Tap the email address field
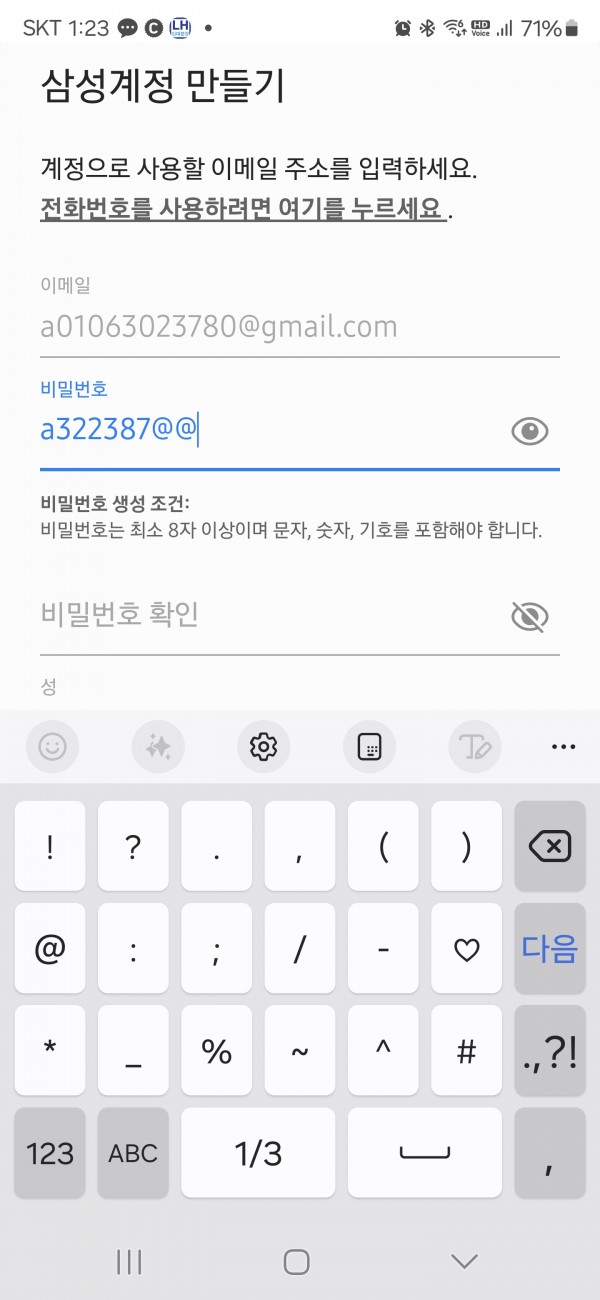The width and height of the screenshot is (600, 1300). tap(299, 326)
